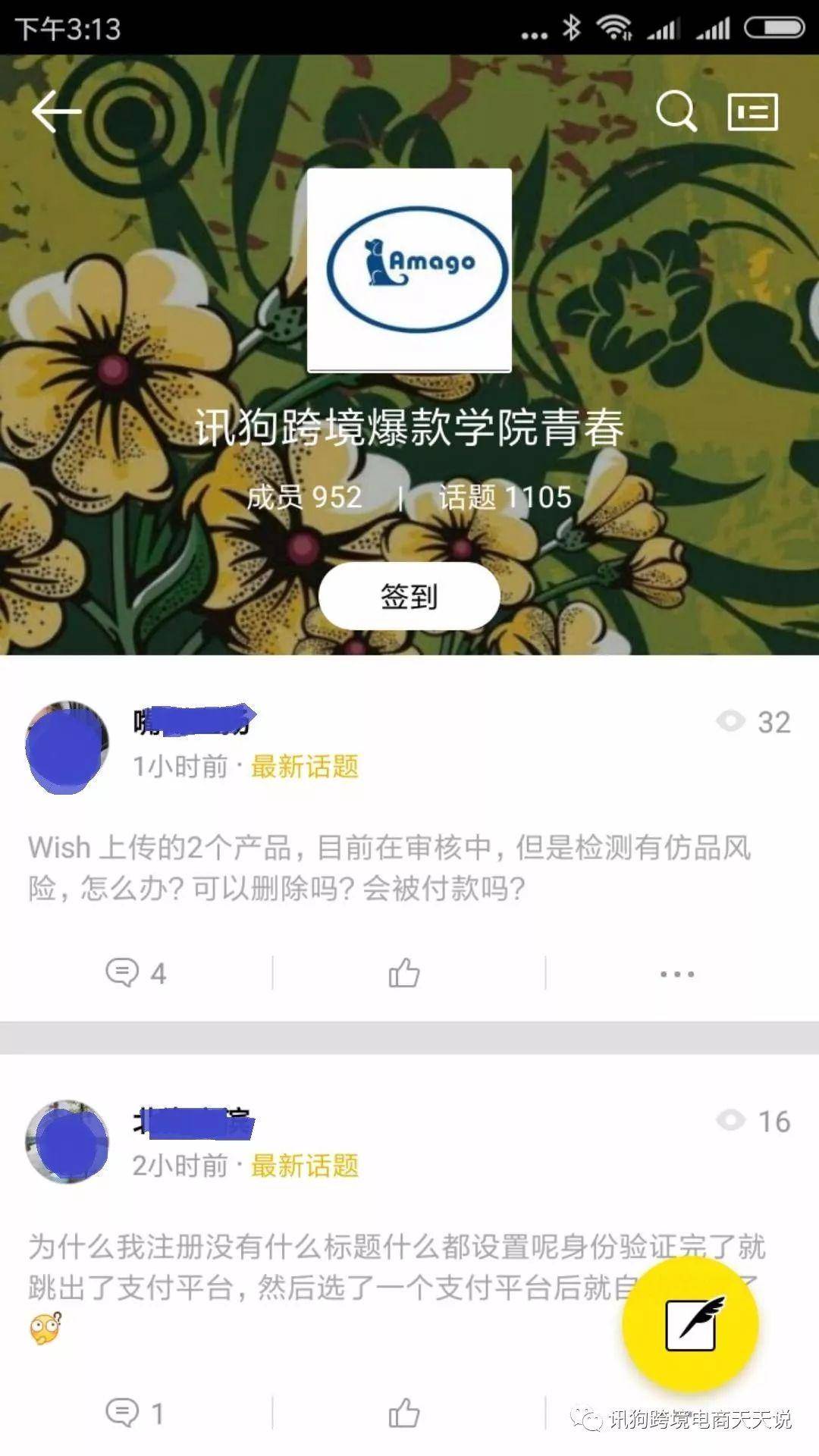
Task: Open the group details list icon
Action: coord(752,112)
